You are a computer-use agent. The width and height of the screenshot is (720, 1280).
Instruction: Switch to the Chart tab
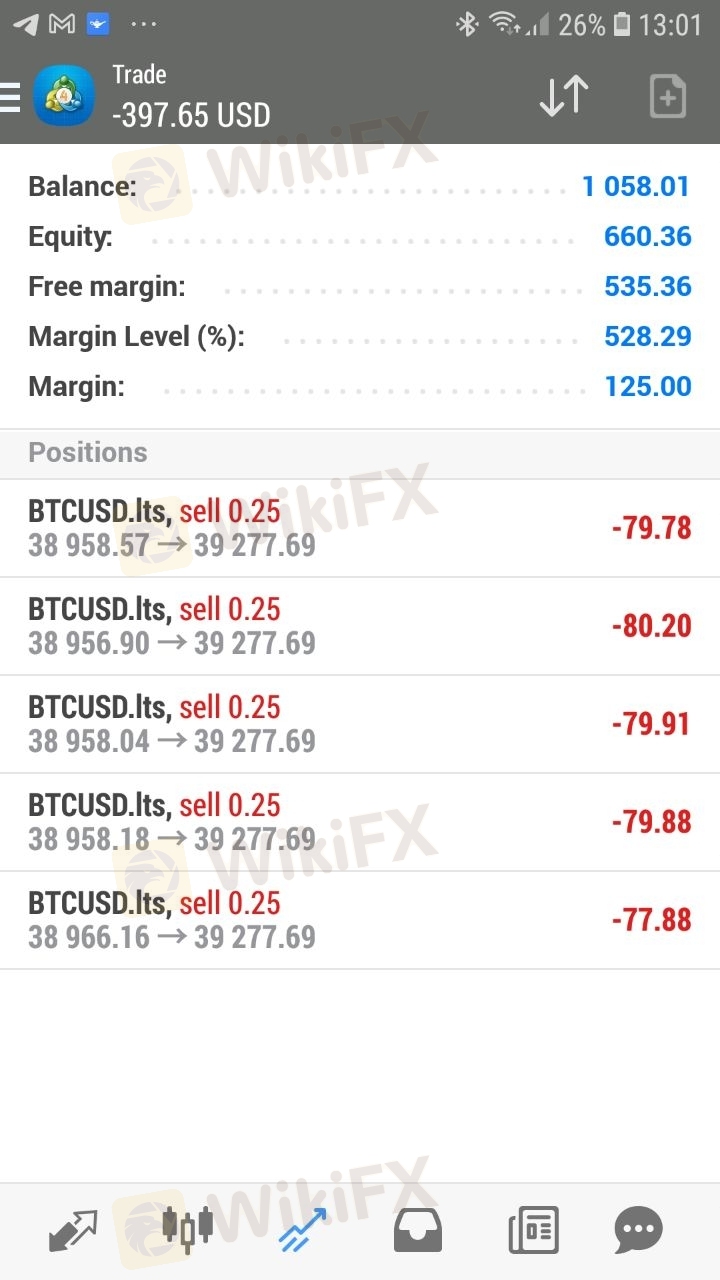tap(188, 1228)
